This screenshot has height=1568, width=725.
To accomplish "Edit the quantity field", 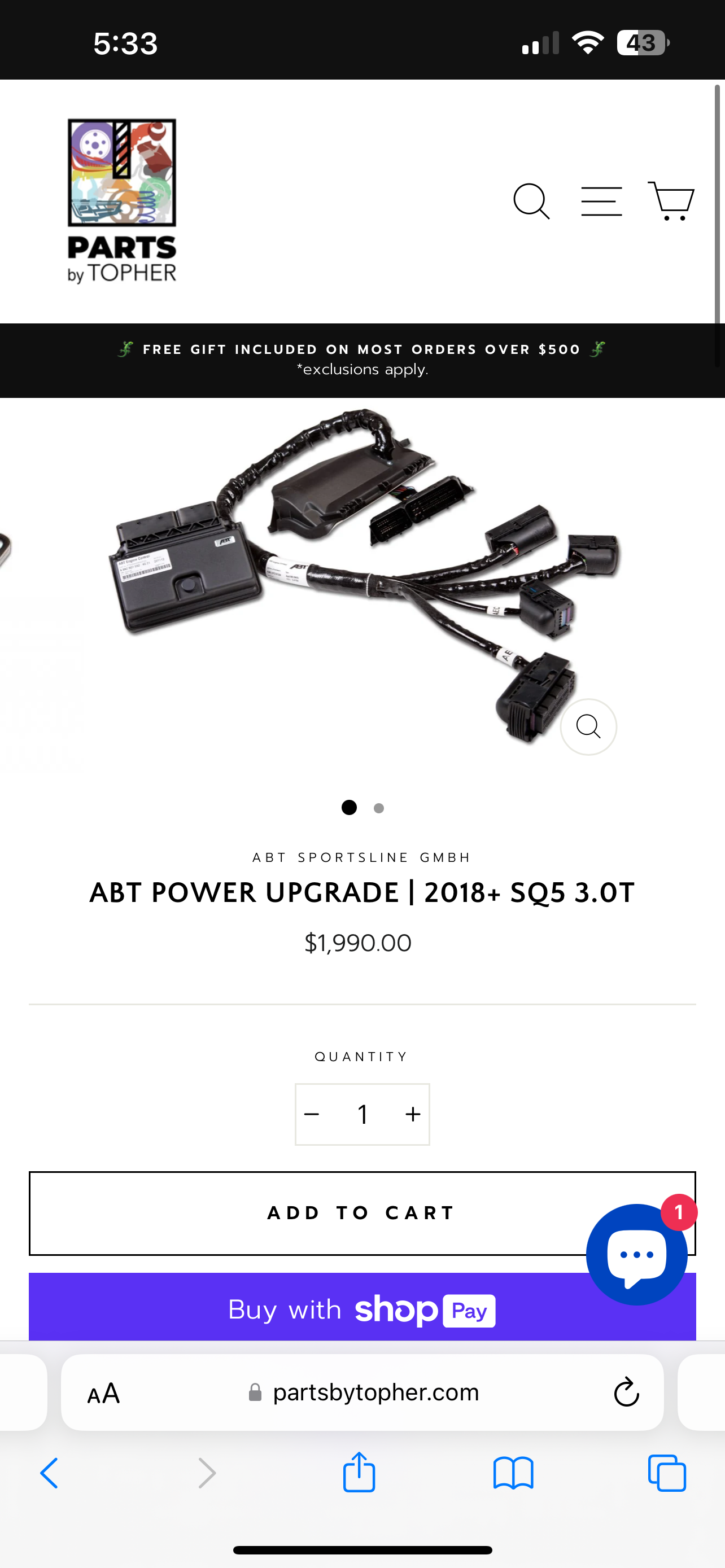I will 363,1115.
